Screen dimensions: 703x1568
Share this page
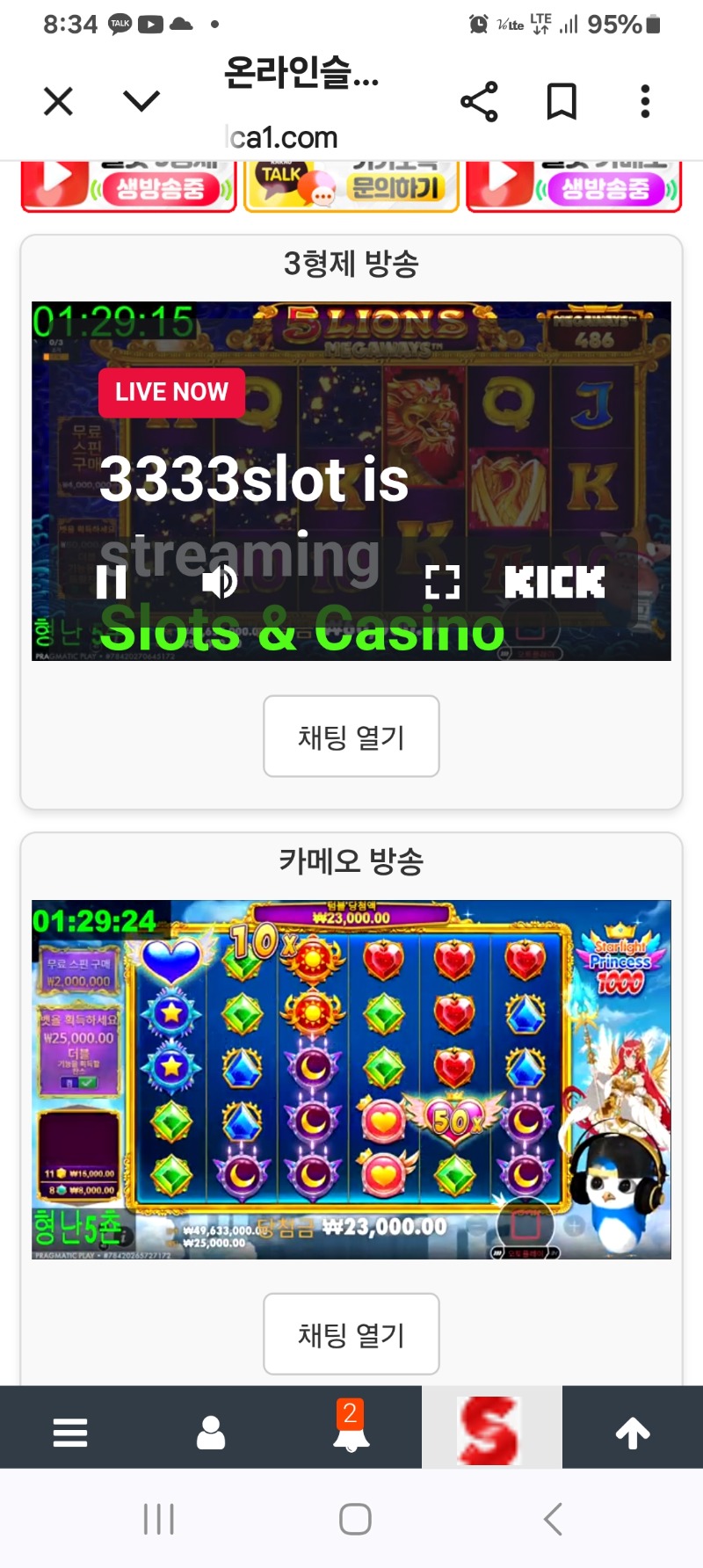479,102
